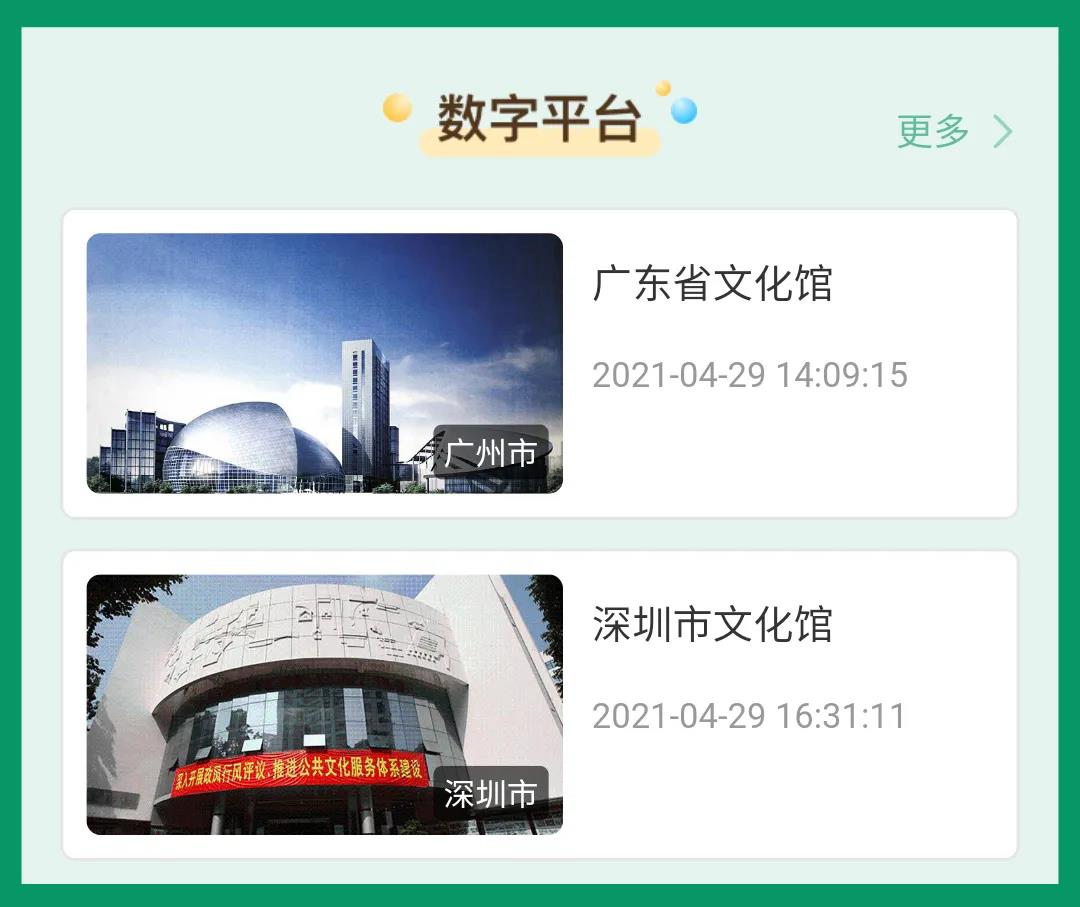1080x907 pixels.
Task: Open the 广东省文化馆 card
Action: click(x=712, y=285)
